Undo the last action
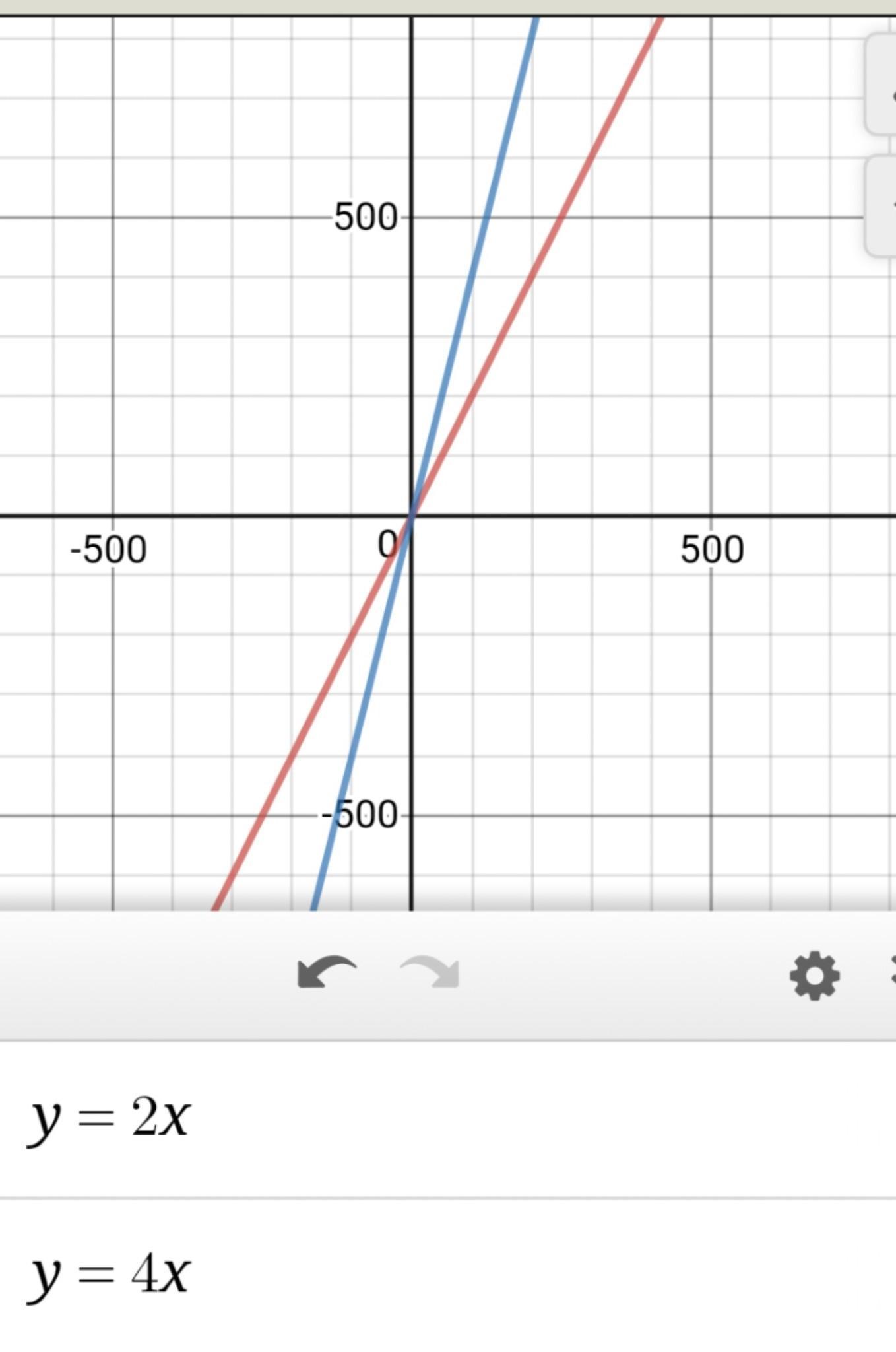Screen dimensions: 896x1352 point(327,973)
